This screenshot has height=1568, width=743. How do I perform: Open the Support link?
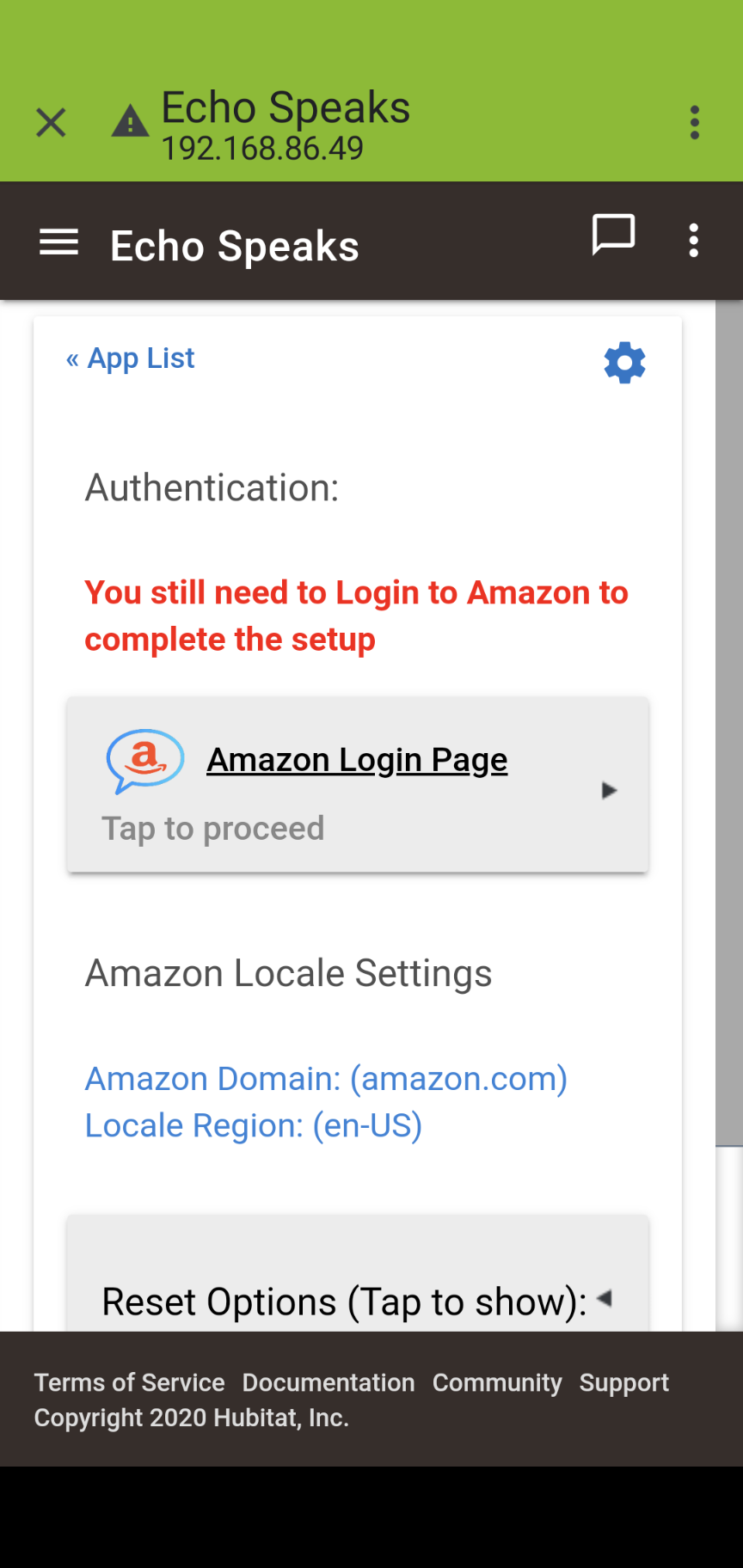[x=624, y=1382]
